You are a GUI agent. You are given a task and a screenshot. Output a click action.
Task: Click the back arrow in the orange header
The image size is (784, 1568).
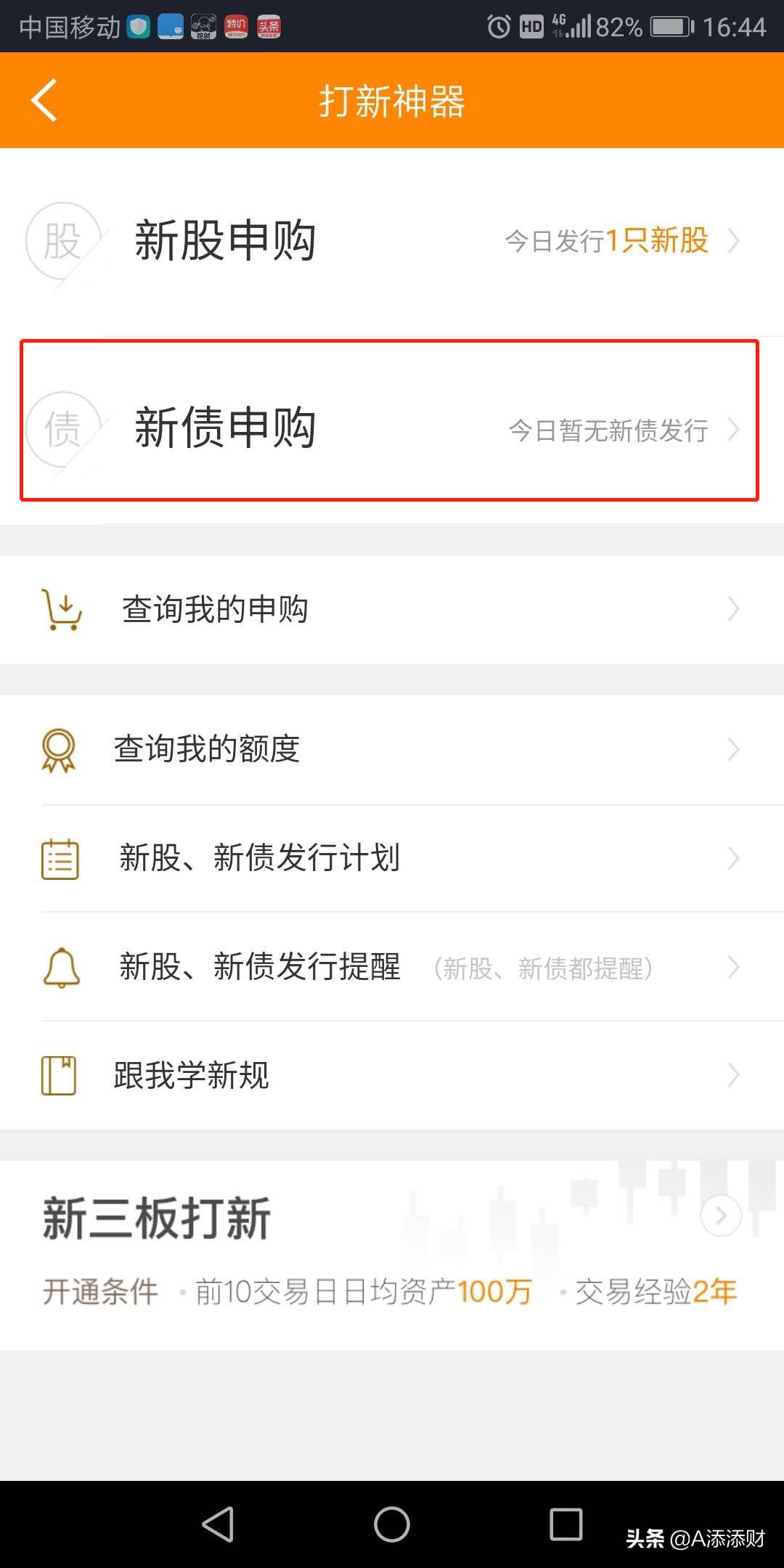click(x=44, y=99)
